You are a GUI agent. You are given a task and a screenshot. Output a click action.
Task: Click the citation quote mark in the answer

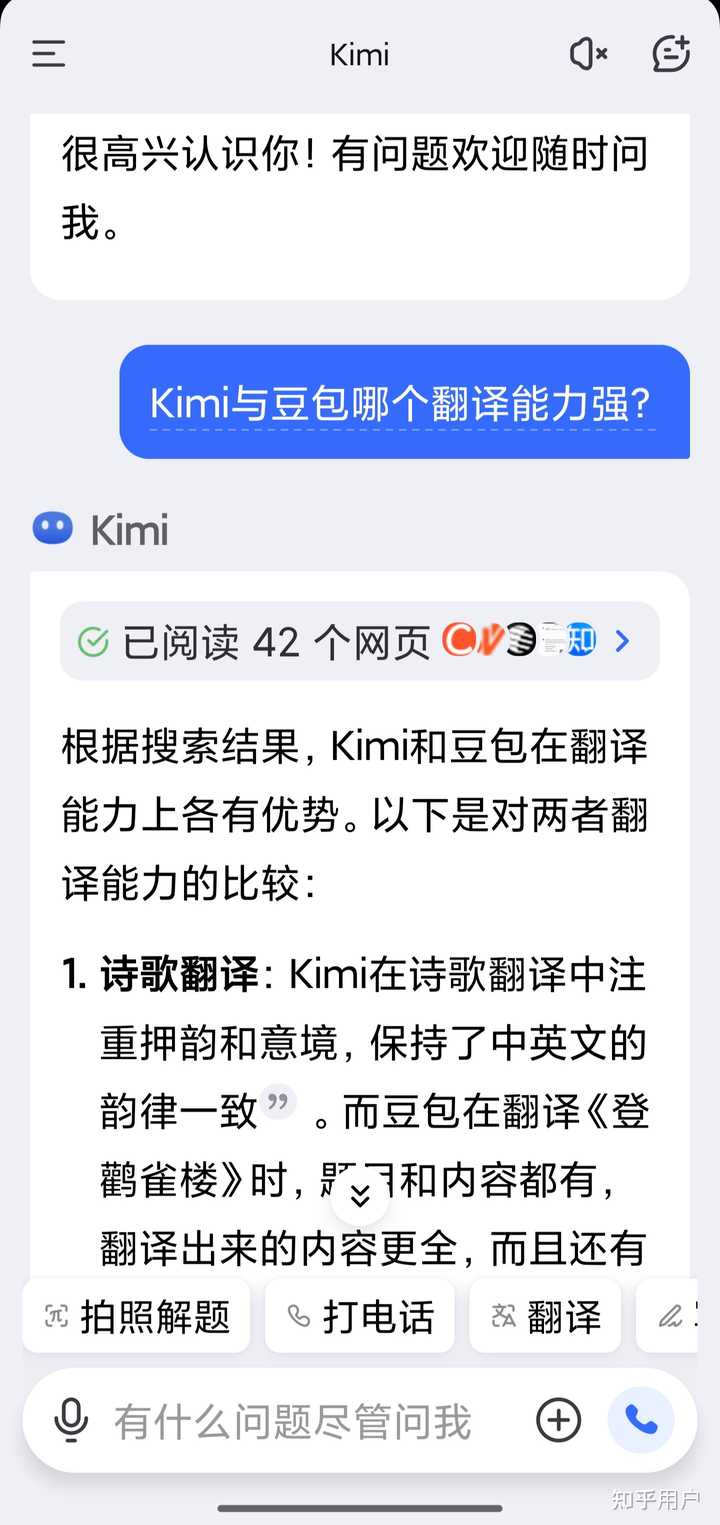277,1101
